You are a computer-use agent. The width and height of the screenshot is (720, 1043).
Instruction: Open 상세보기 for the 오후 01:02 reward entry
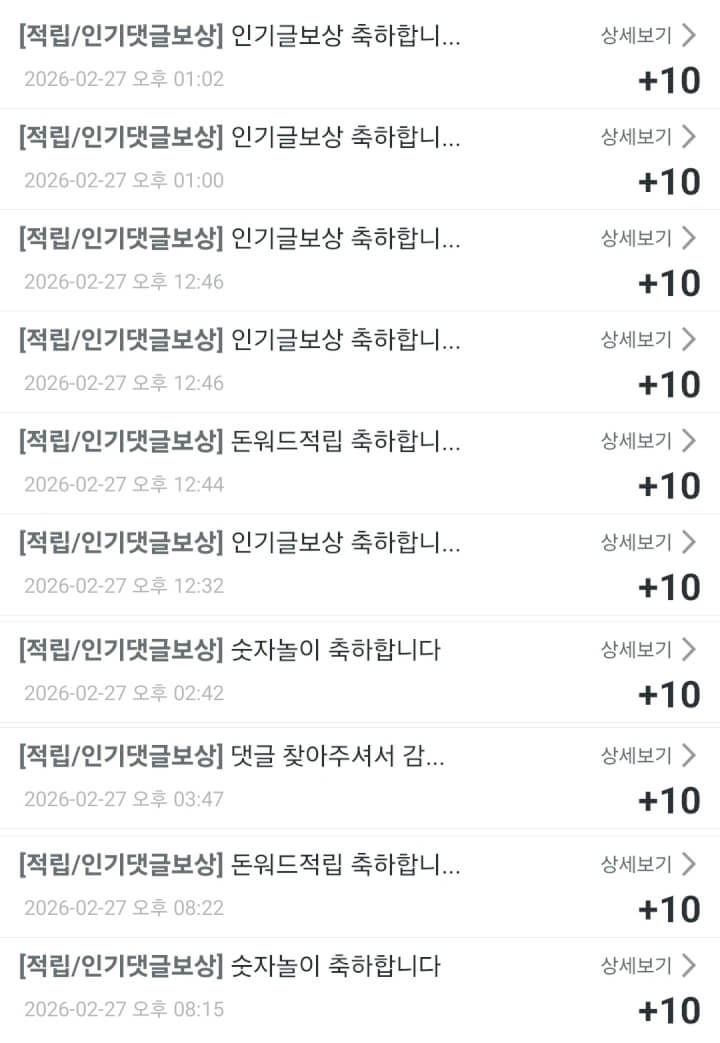tap(648, 36)
